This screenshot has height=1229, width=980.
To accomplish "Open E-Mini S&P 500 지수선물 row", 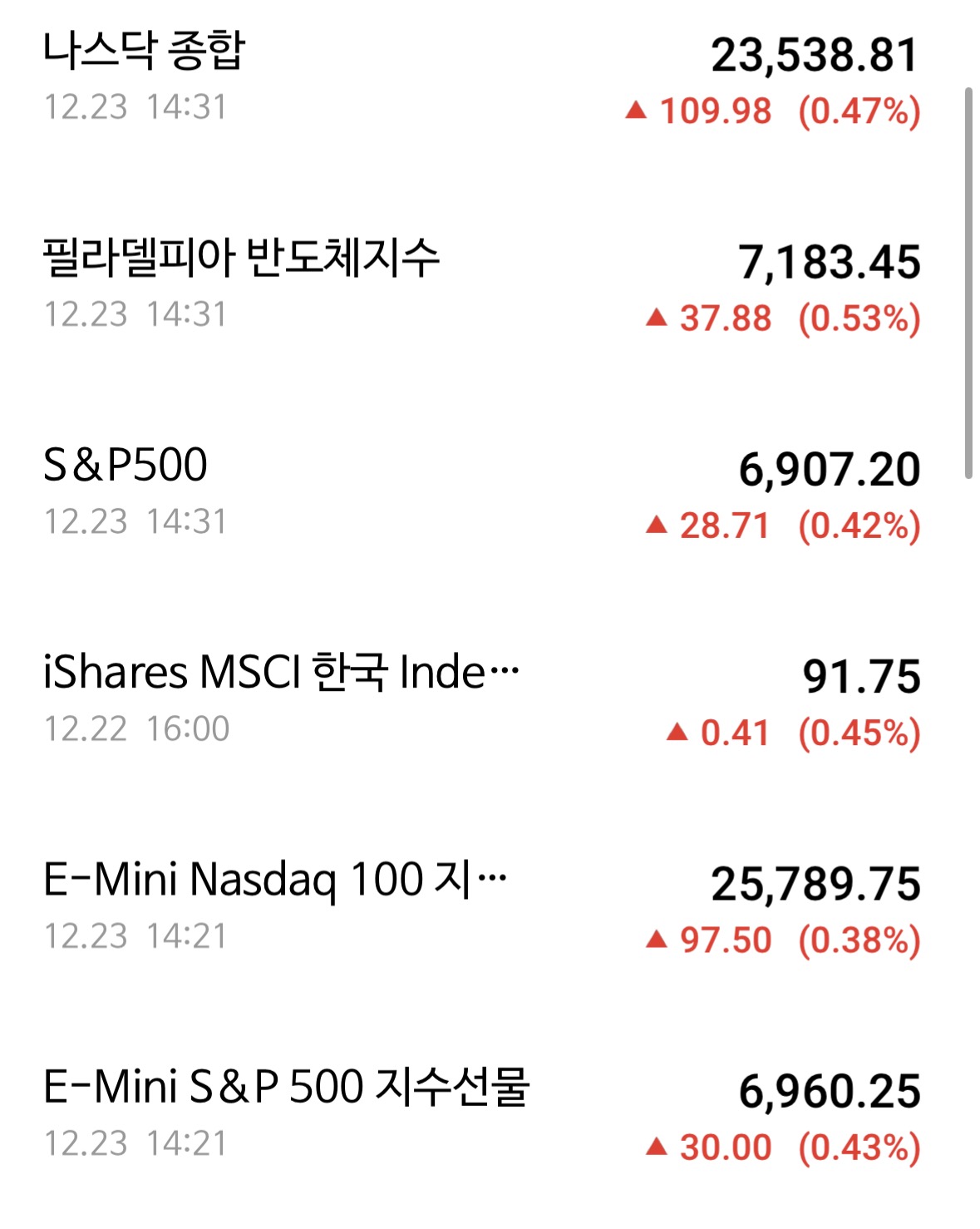I will click(x=286, y=1087).
